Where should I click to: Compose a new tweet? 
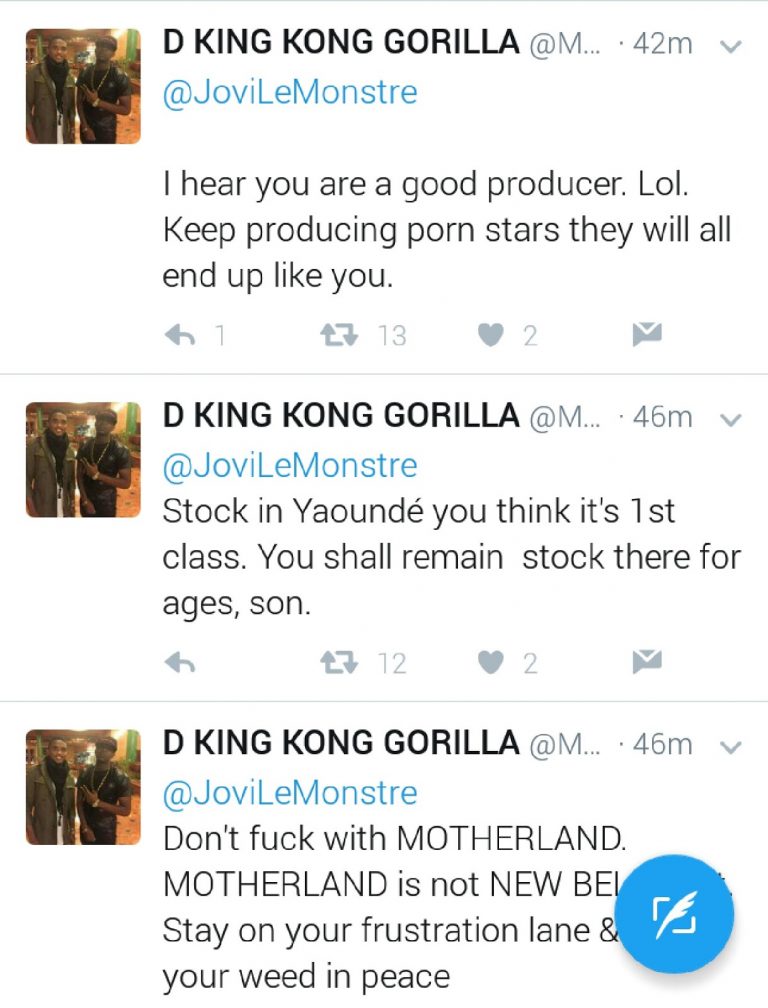click(674, 915)
